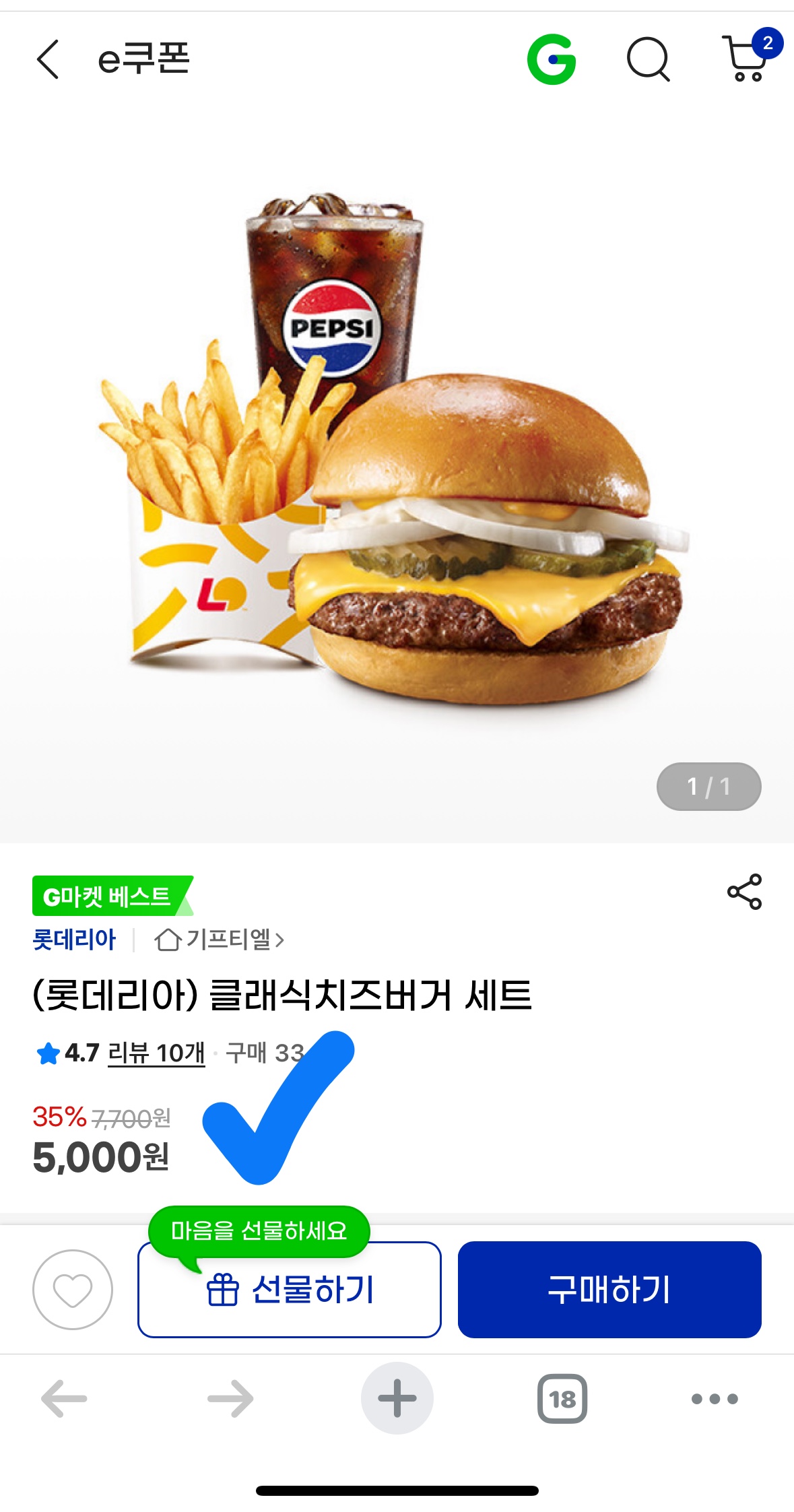Open the Gmarket home logo

tap(552, 59)
